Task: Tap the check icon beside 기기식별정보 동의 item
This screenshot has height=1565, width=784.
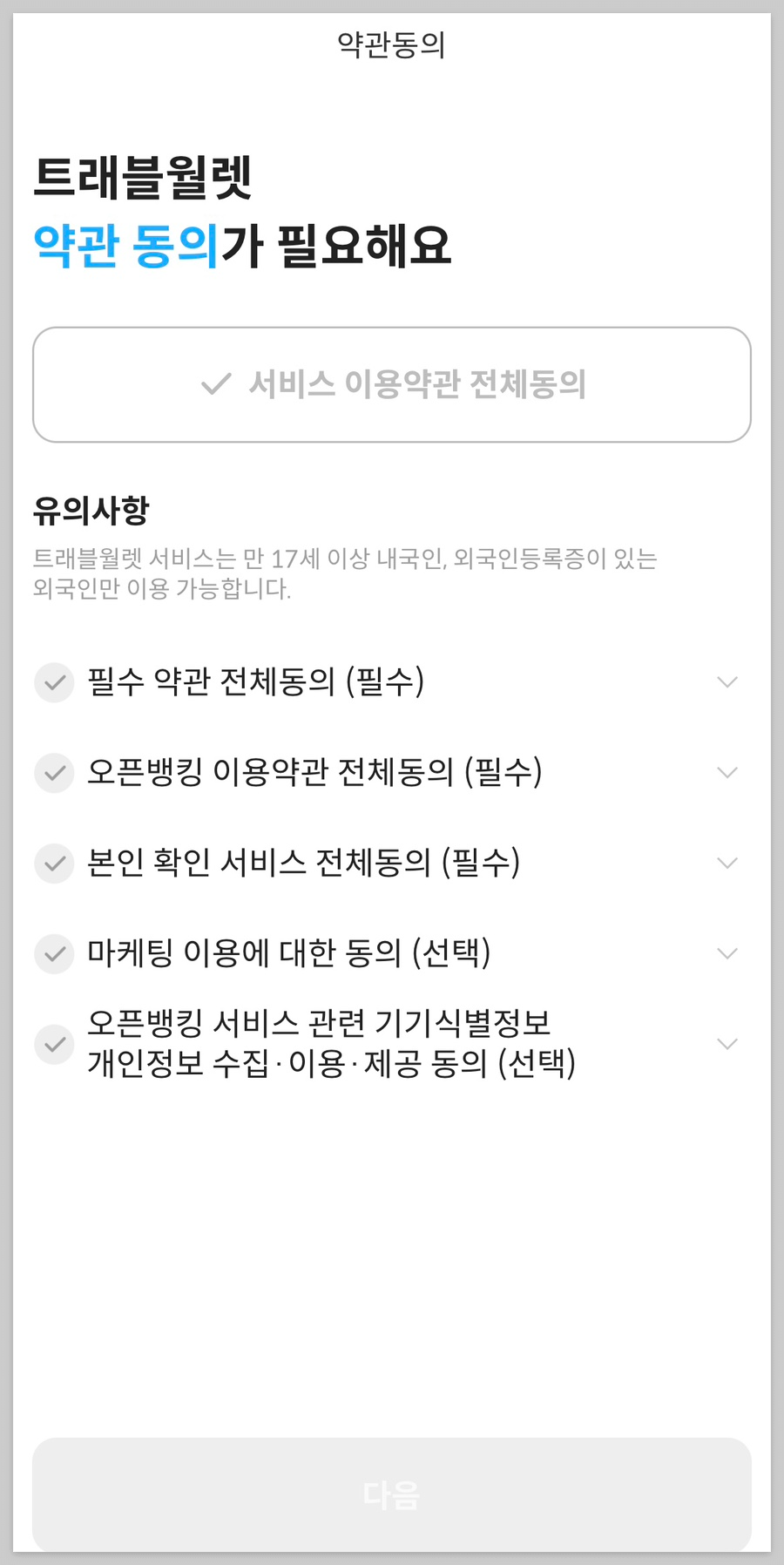Action: tap(54, 1044)
